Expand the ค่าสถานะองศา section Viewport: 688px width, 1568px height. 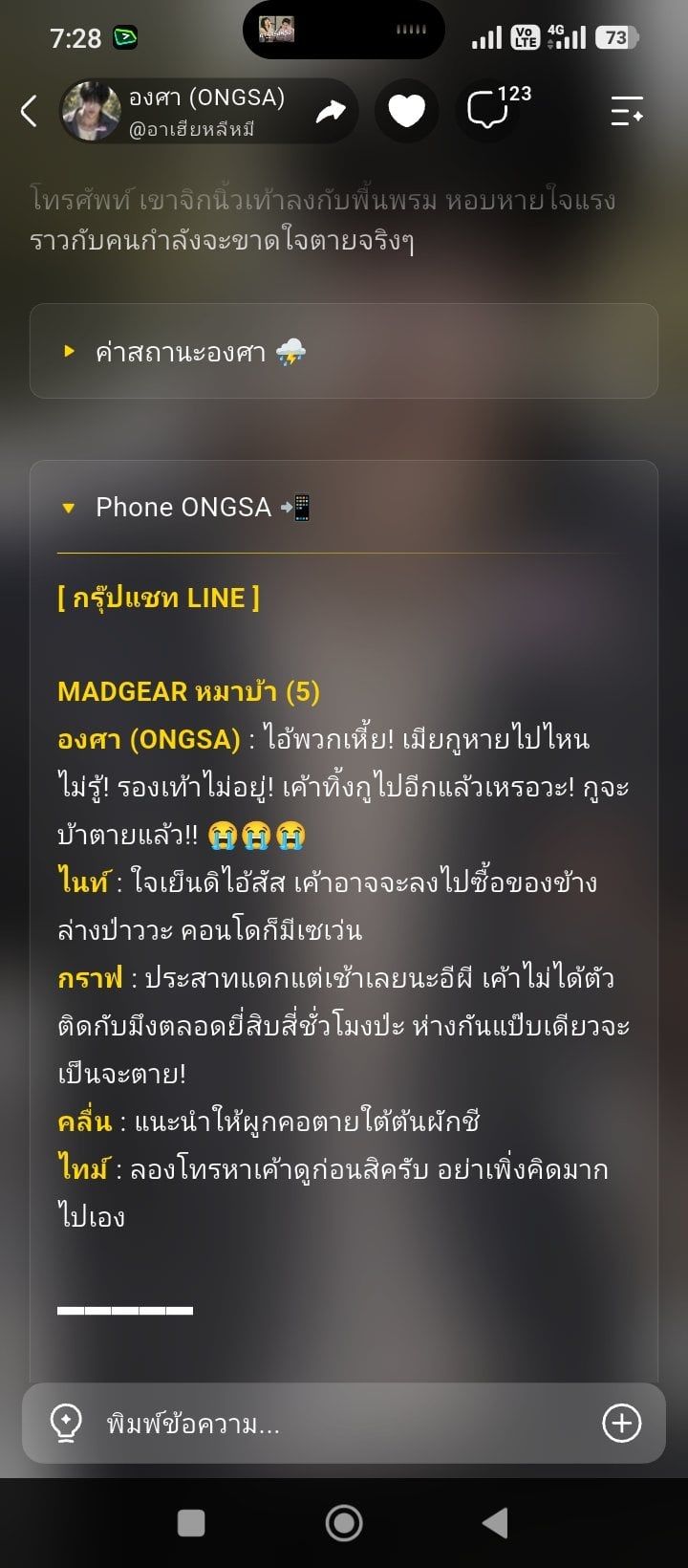coord(344,351)
